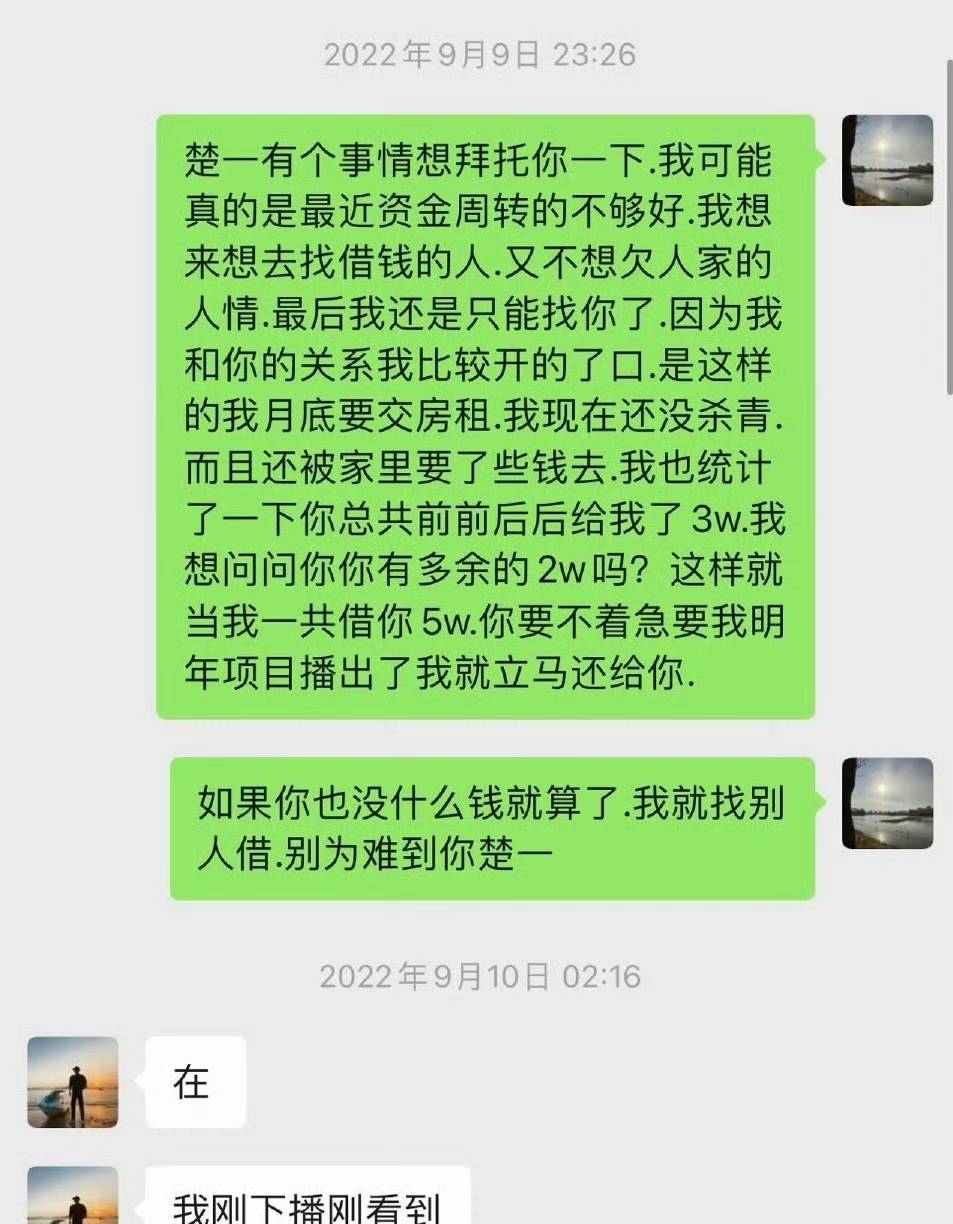Open contact avatar beside the 在 message
953x1224 pixels.
(x=72, y=1082)
